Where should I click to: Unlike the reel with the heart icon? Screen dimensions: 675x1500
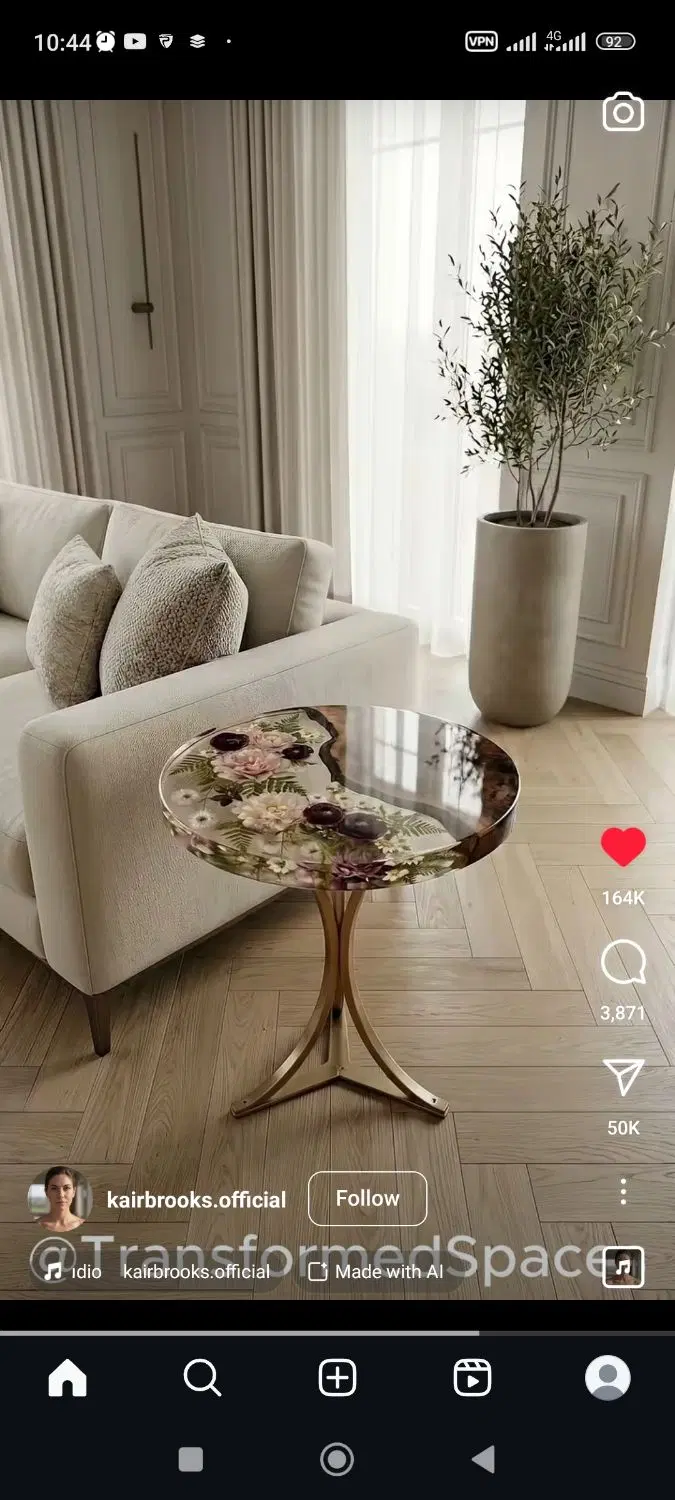click(x=623, y=847)
